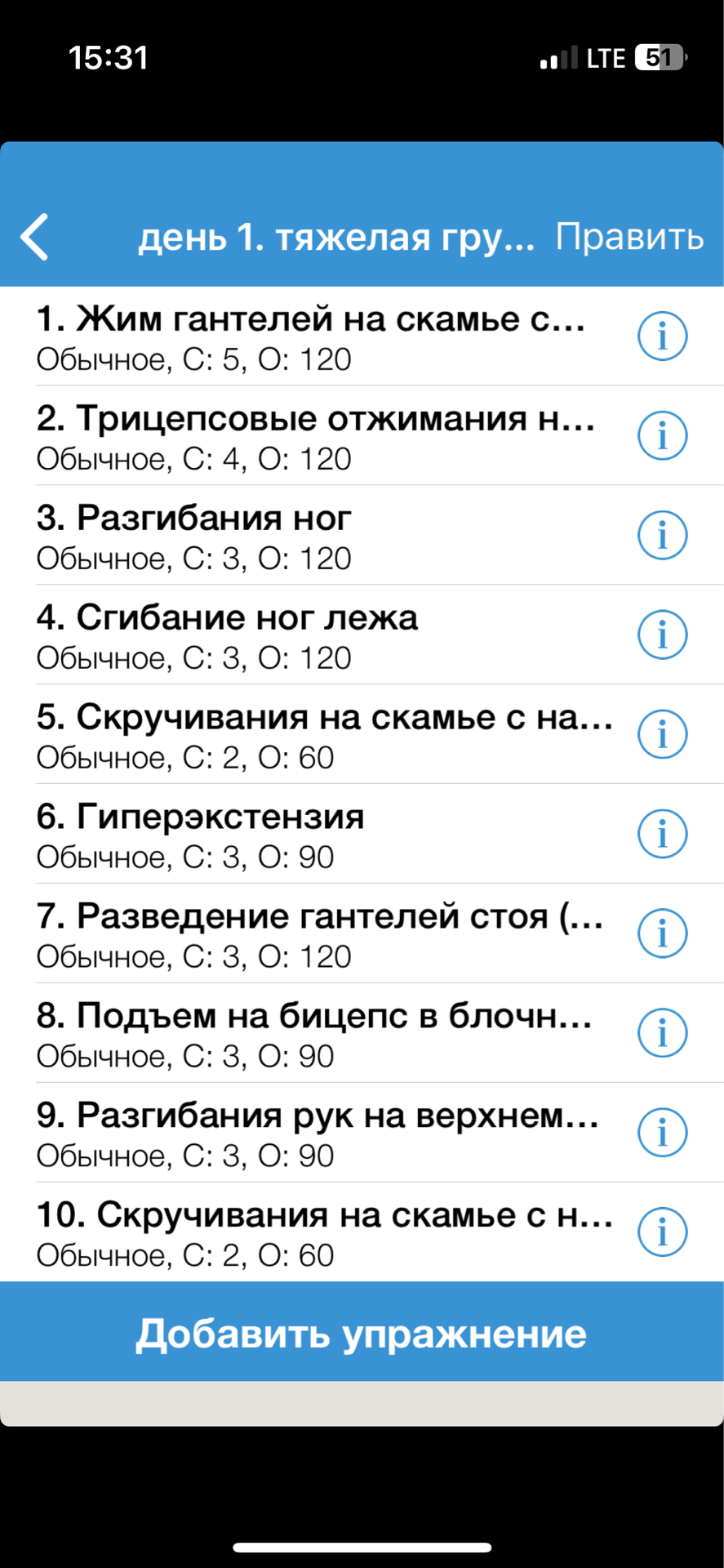Open exercise 7 Разведение гантелей стоя
724x1568 pixels.
pyautogui.click(x=310, y=934)
